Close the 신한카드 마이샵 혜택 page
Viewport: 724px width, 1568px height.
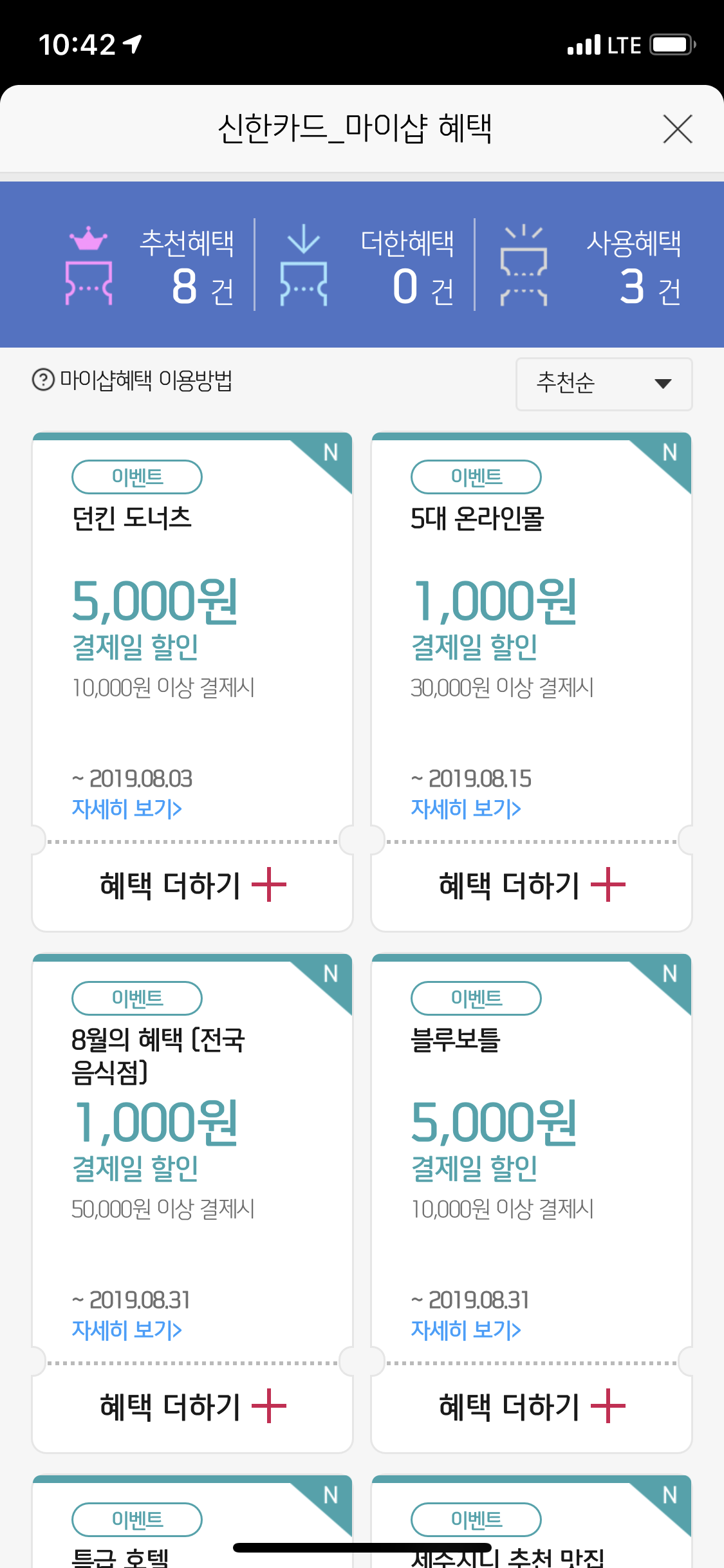[677, 129]
